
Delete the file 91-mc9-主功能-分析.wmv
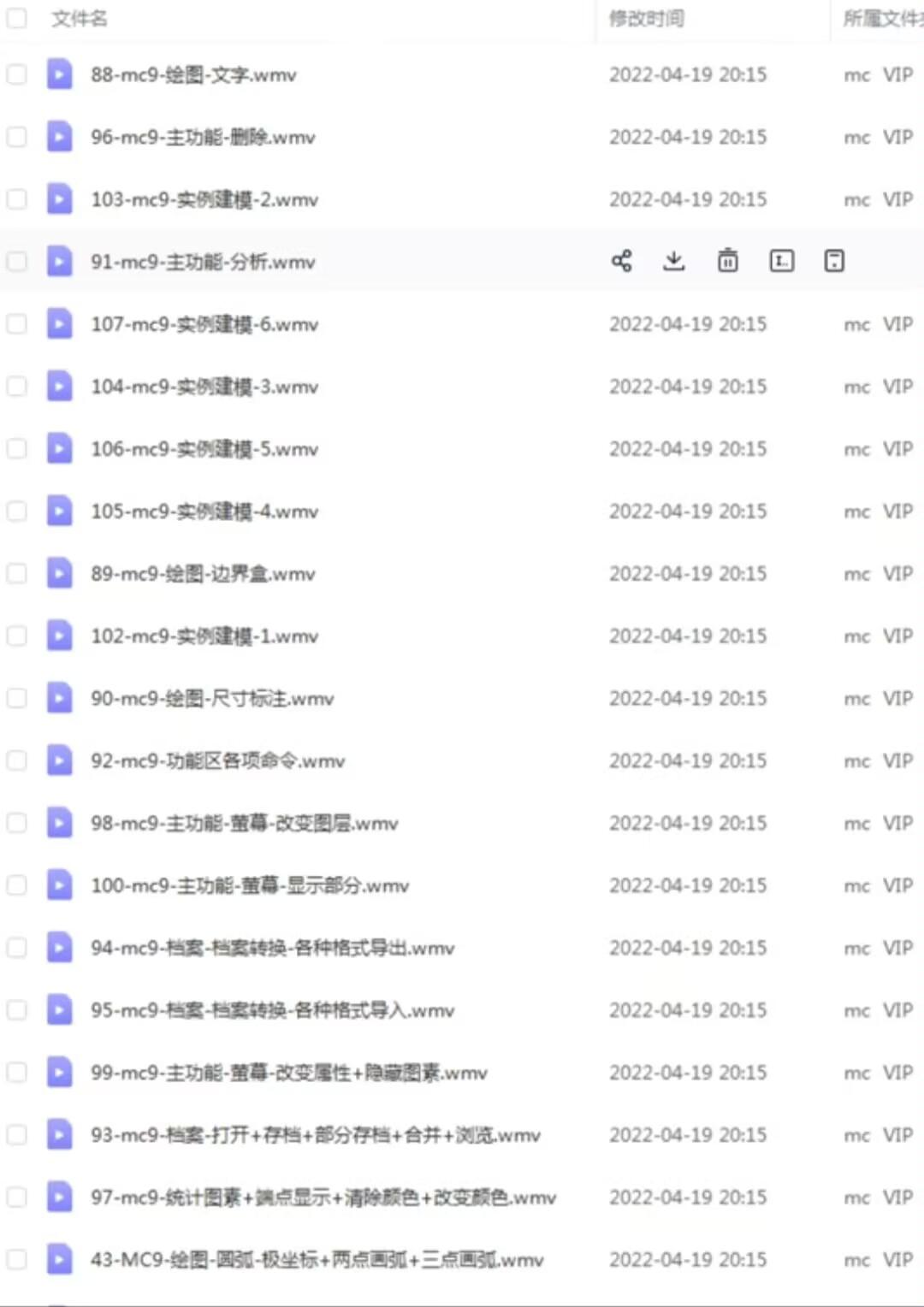728,261
